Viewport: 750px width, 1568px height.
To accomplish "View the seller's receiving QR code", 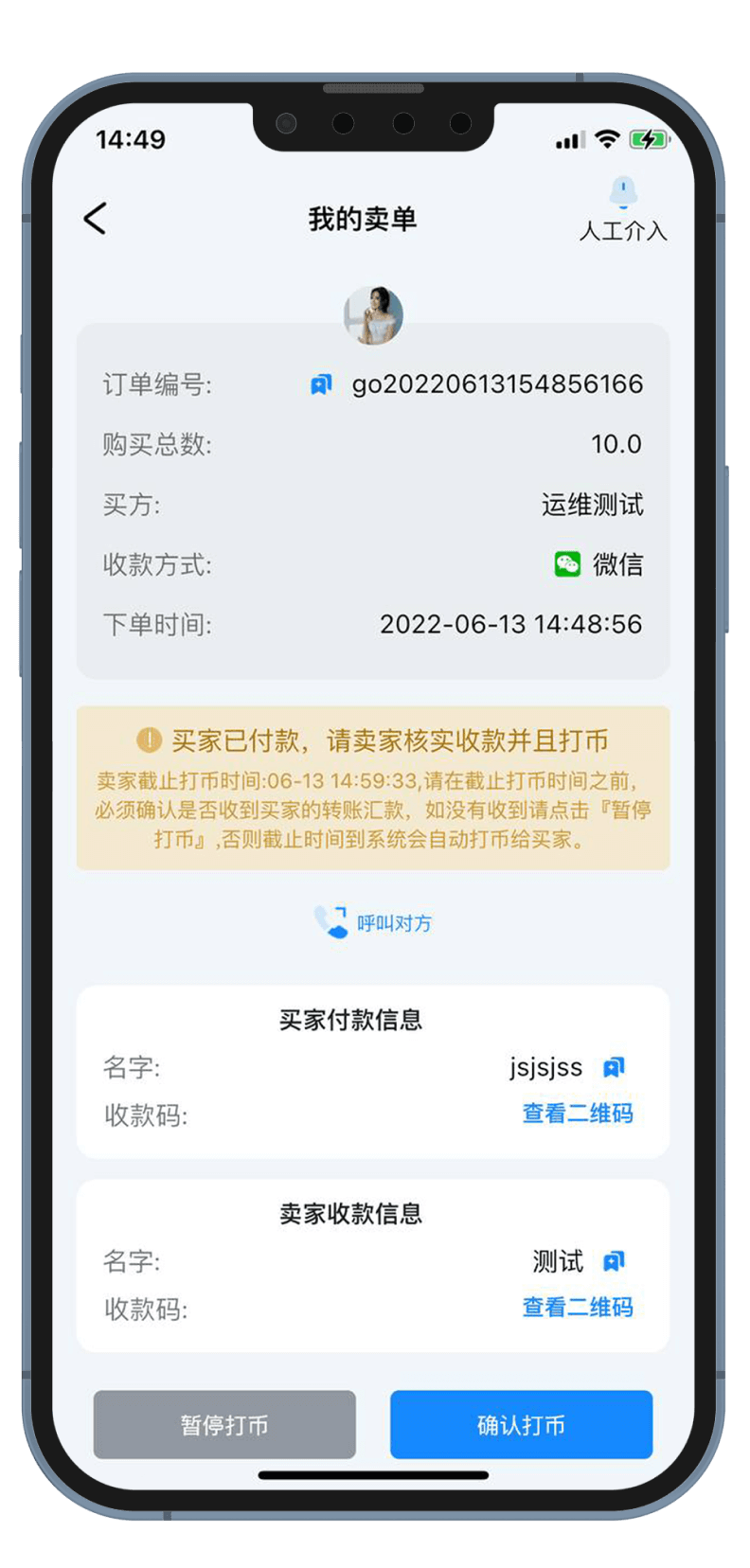I will point(578,1308).
